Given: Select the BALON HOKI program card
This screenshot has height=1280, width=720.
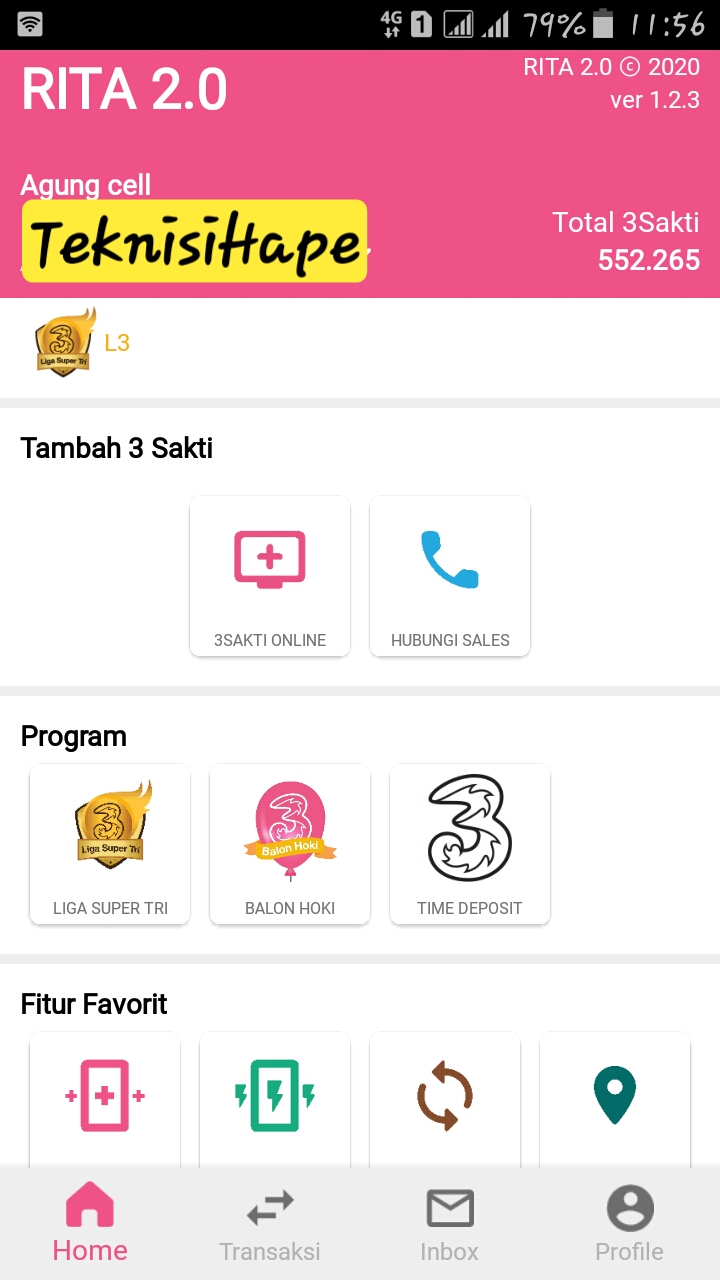Looking at the screenshot, I should [x=290, y=844].
